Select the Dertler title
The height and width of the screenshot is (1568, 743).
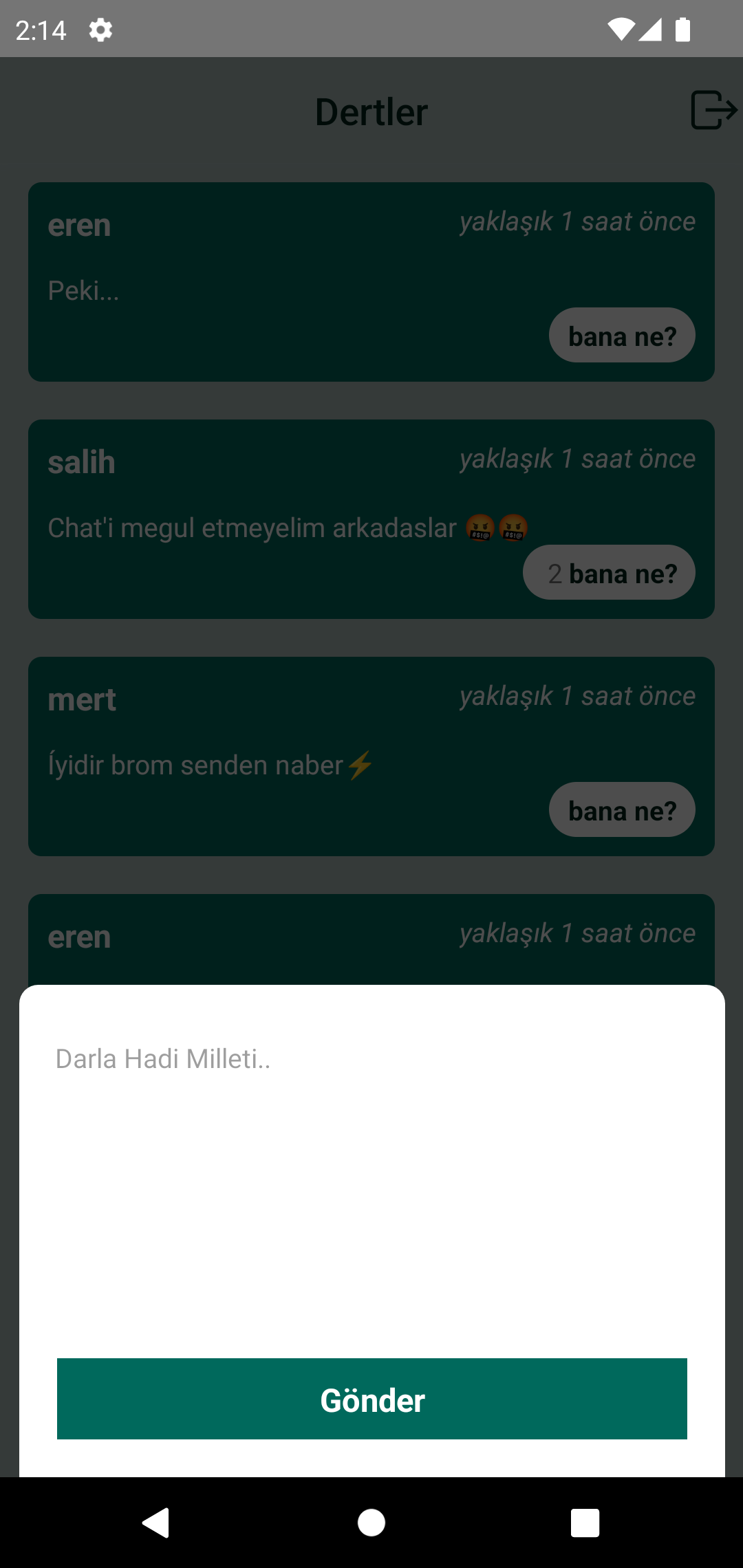(371, 112)
